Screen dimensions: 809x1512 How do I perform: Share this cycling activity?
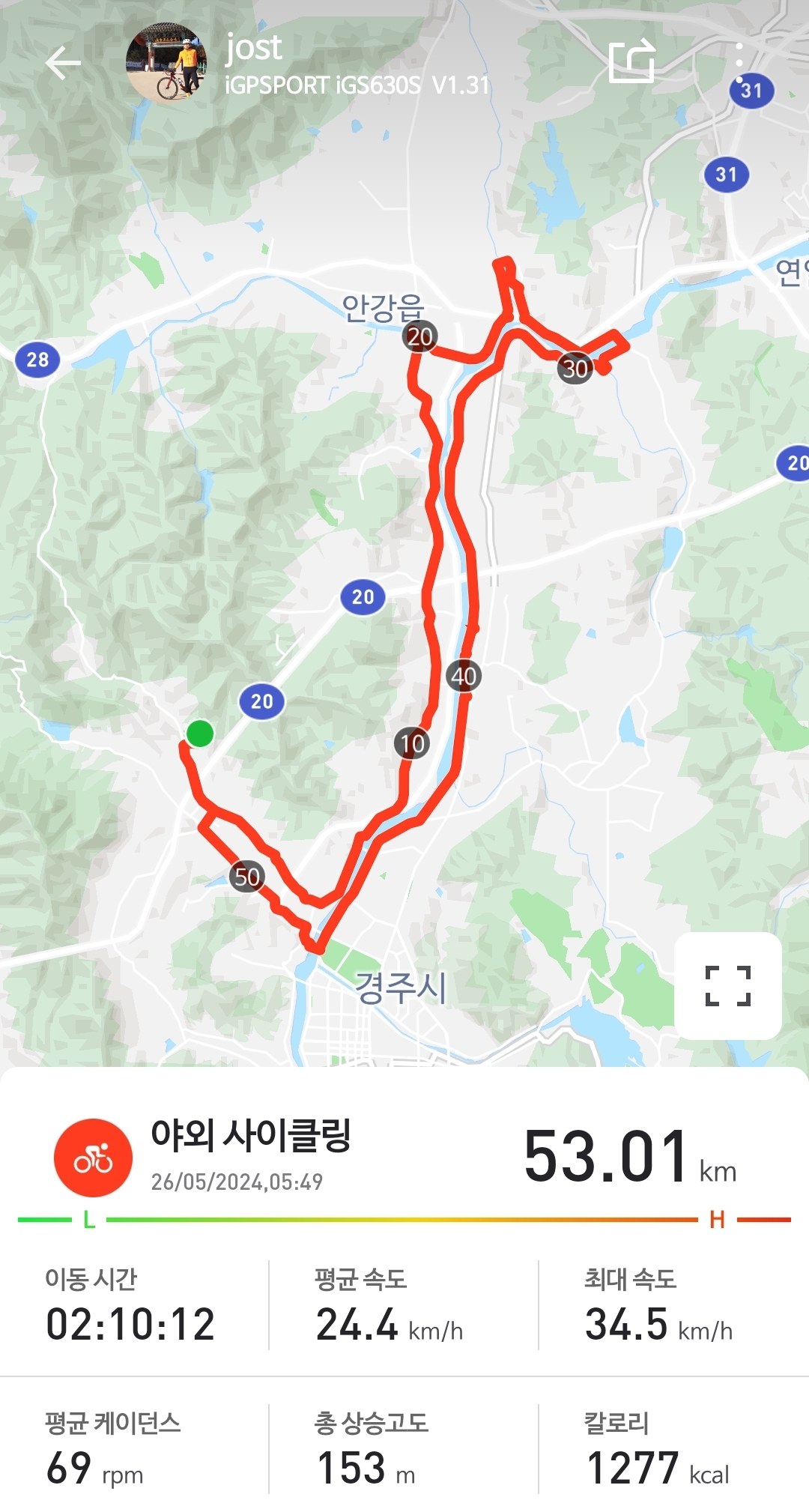tap(631, 61)
